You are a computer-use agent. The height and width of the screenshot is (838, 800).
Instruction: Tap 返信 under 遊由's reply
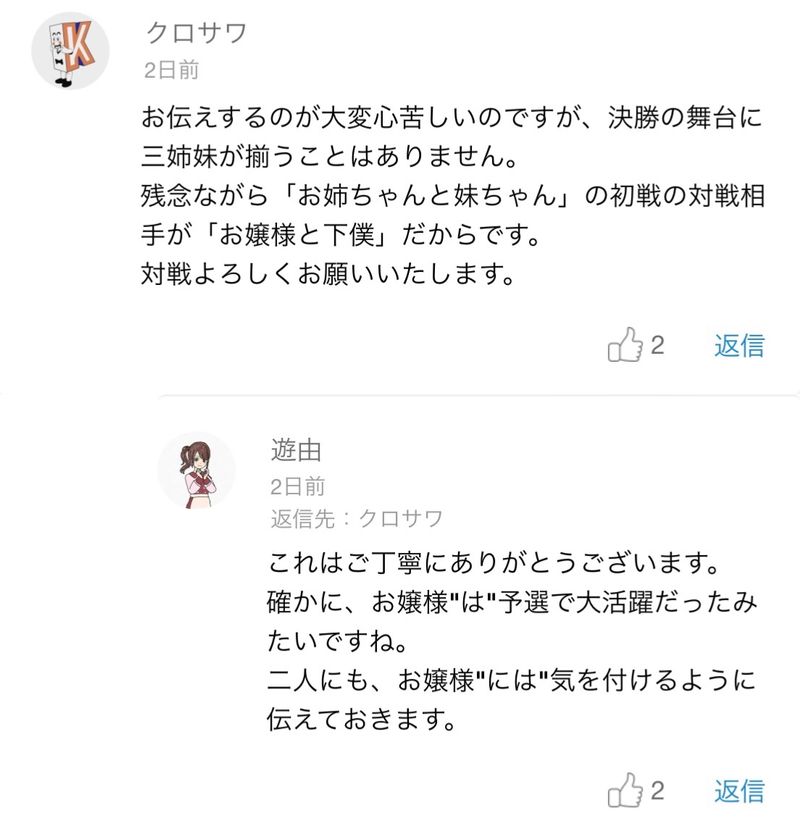point(739,792)
